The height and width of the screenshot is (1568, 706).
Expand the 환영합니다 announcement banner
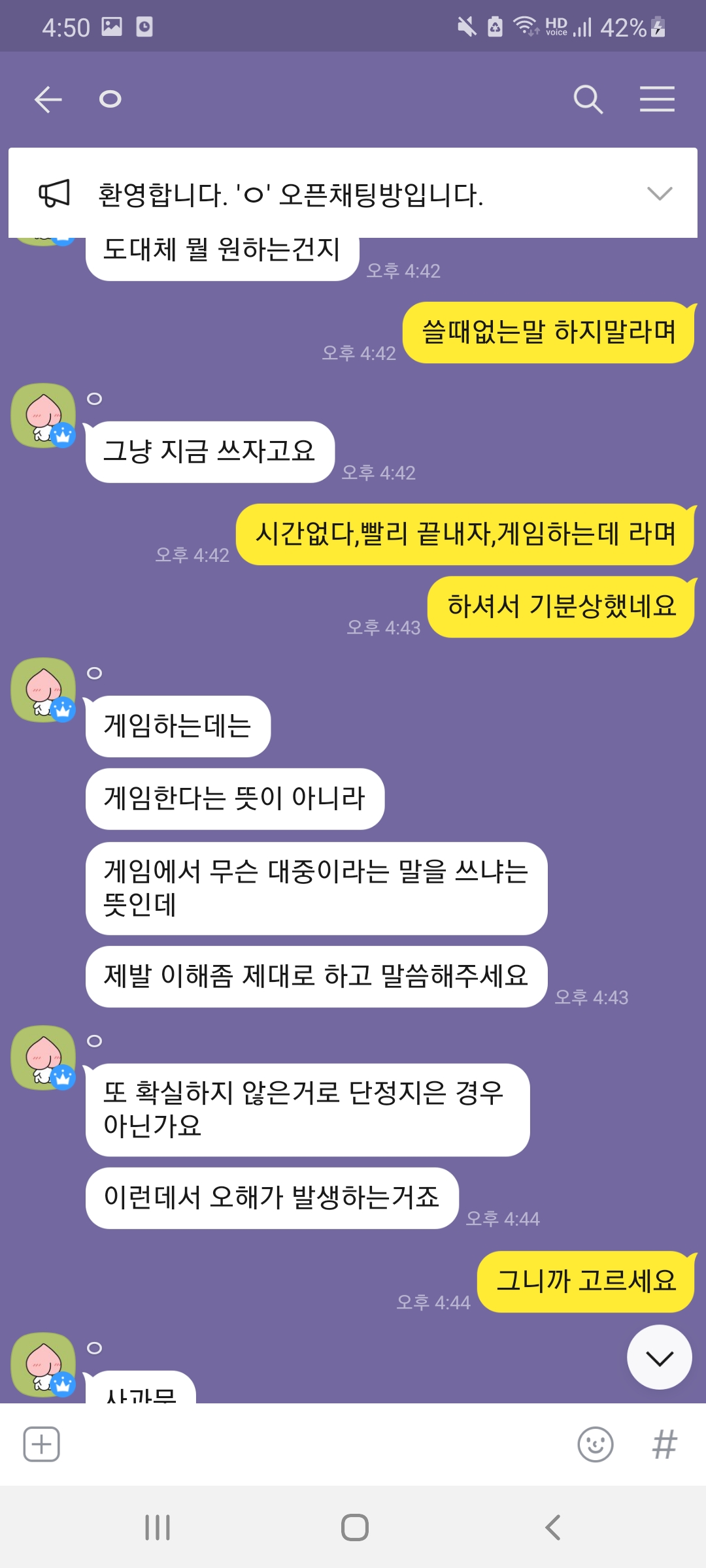coord(659,193)
